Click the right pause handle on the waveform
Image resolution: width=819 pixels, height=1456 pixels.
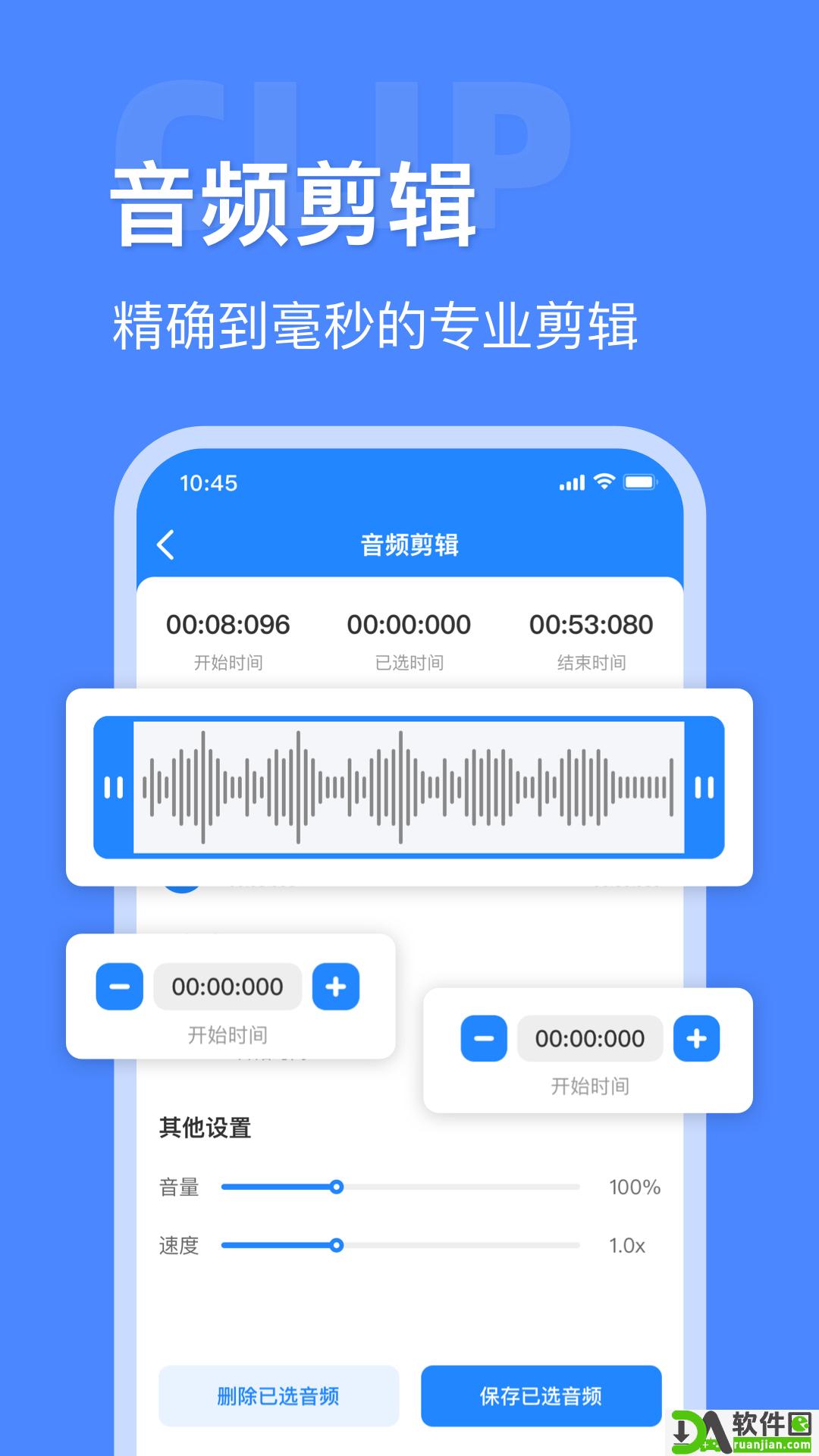point(704,789)
